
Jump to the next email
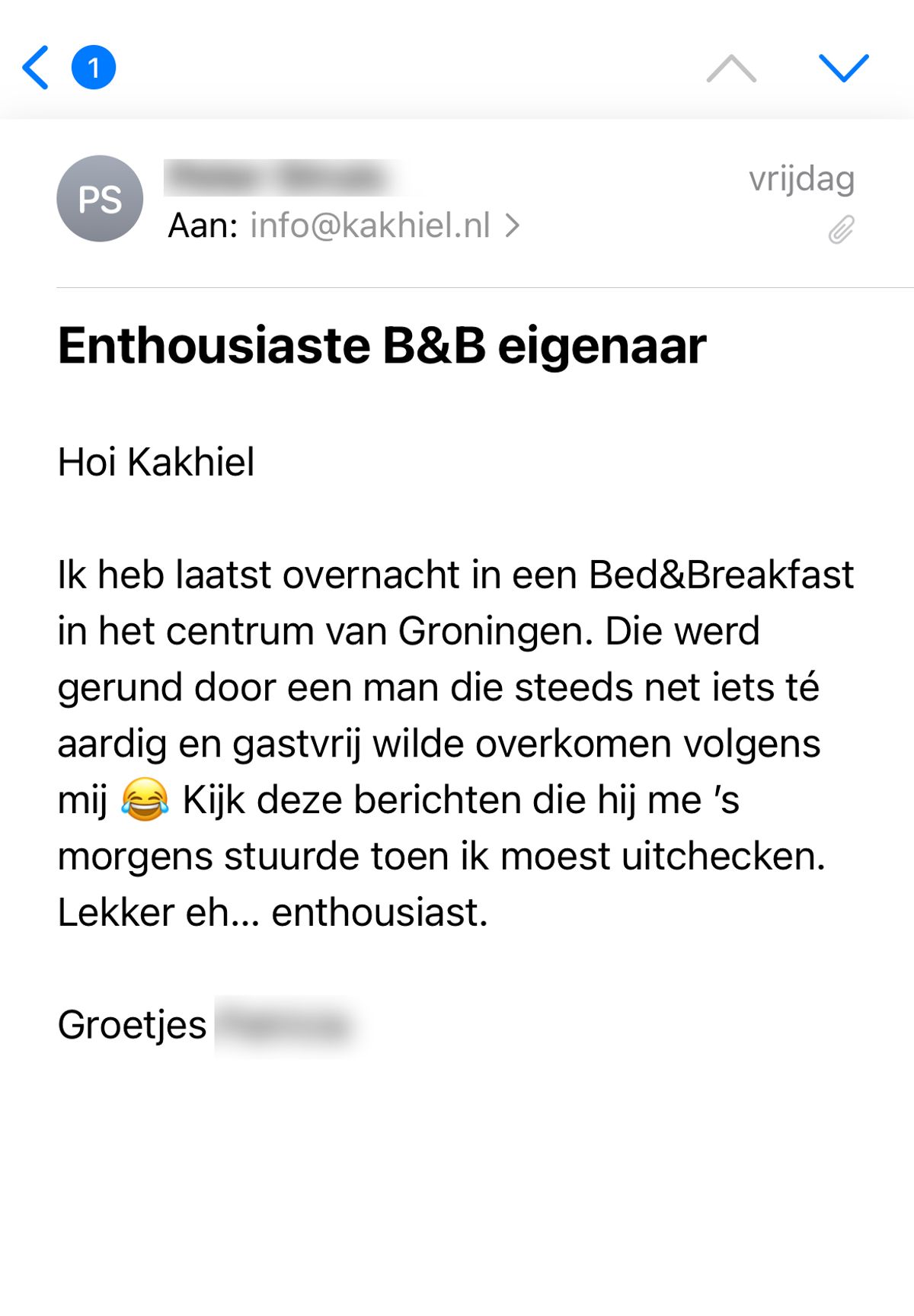pos(843,68)
